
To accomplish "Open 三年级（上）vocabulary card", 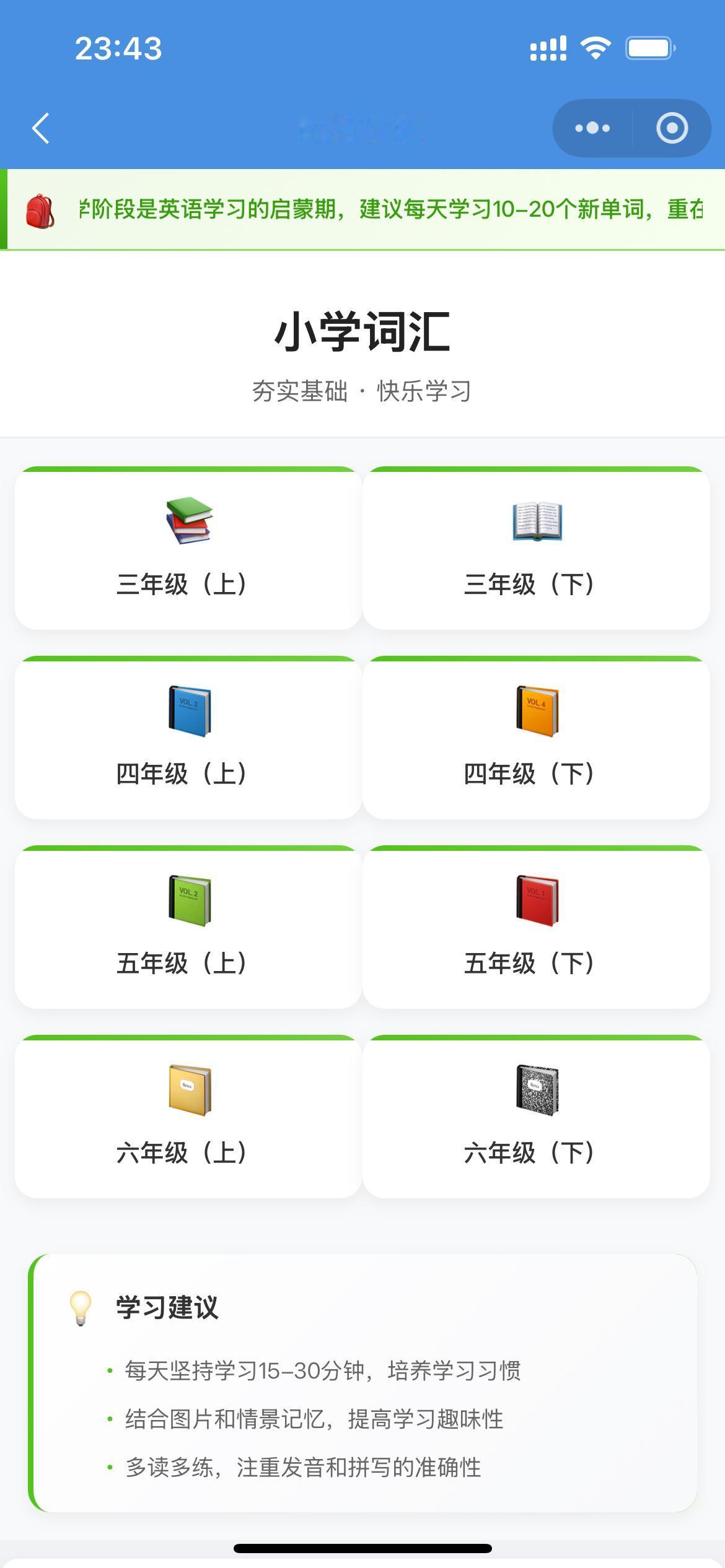I will pos(188,548).
